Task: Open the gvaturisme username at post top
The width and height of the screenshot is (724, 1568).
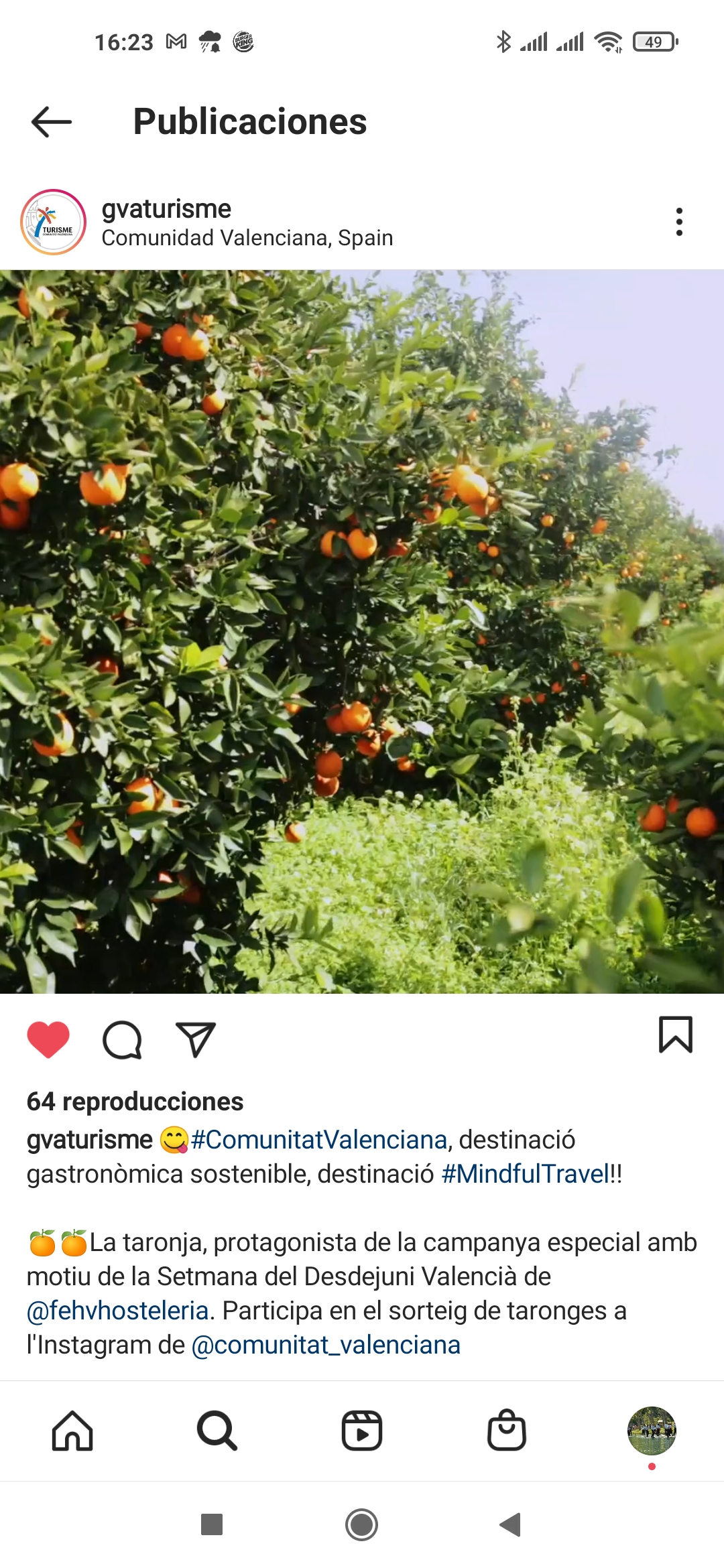Action: pos(166,209)
